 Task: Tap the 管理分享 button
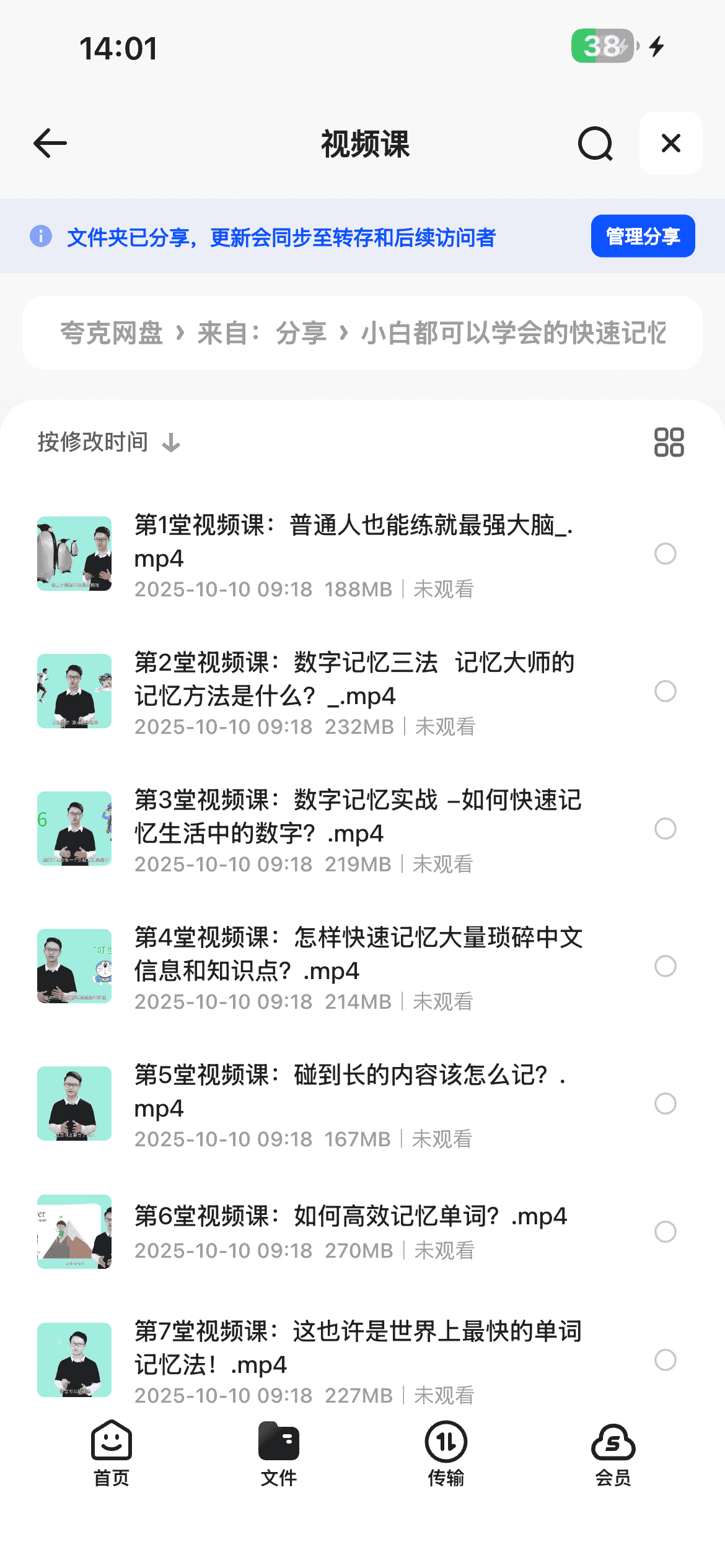point(643,236)
